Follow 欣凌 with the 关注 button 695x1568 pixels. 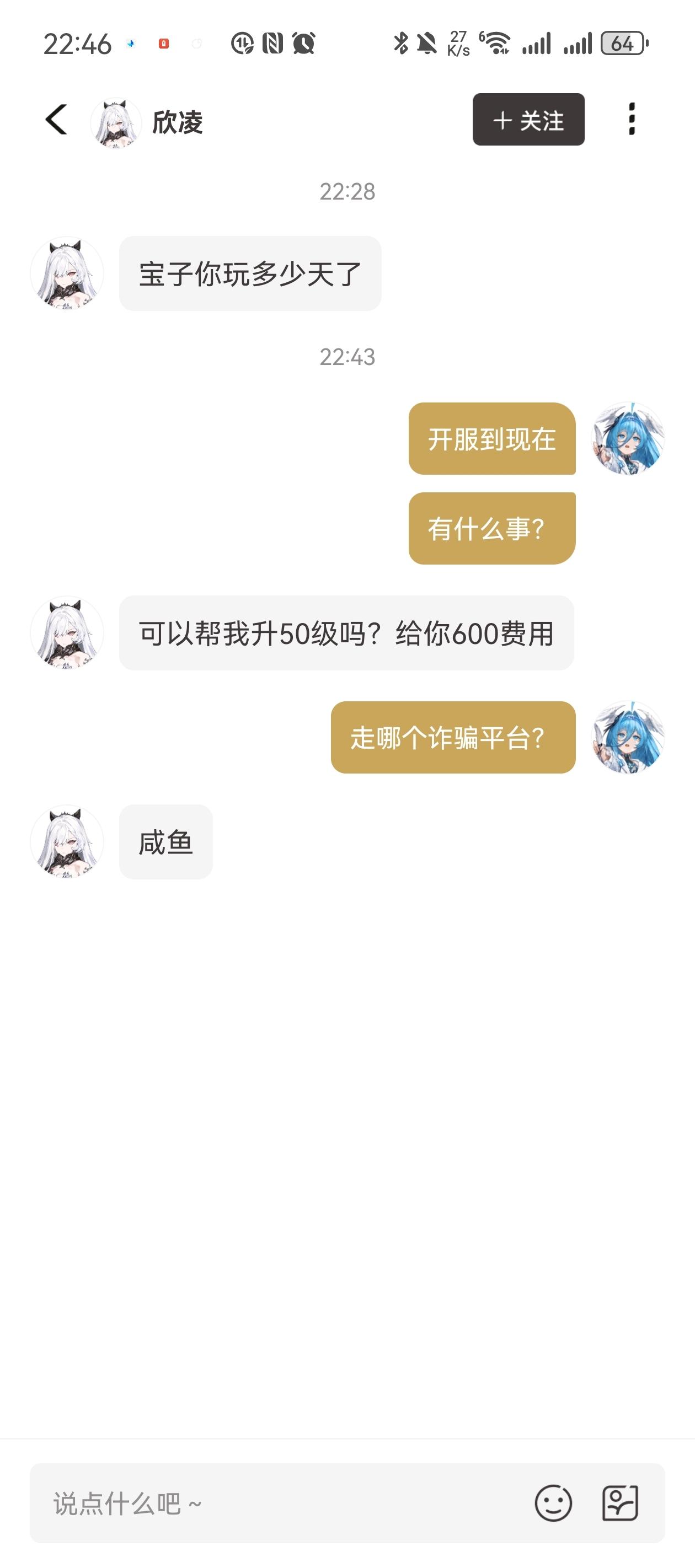(528, 119)
